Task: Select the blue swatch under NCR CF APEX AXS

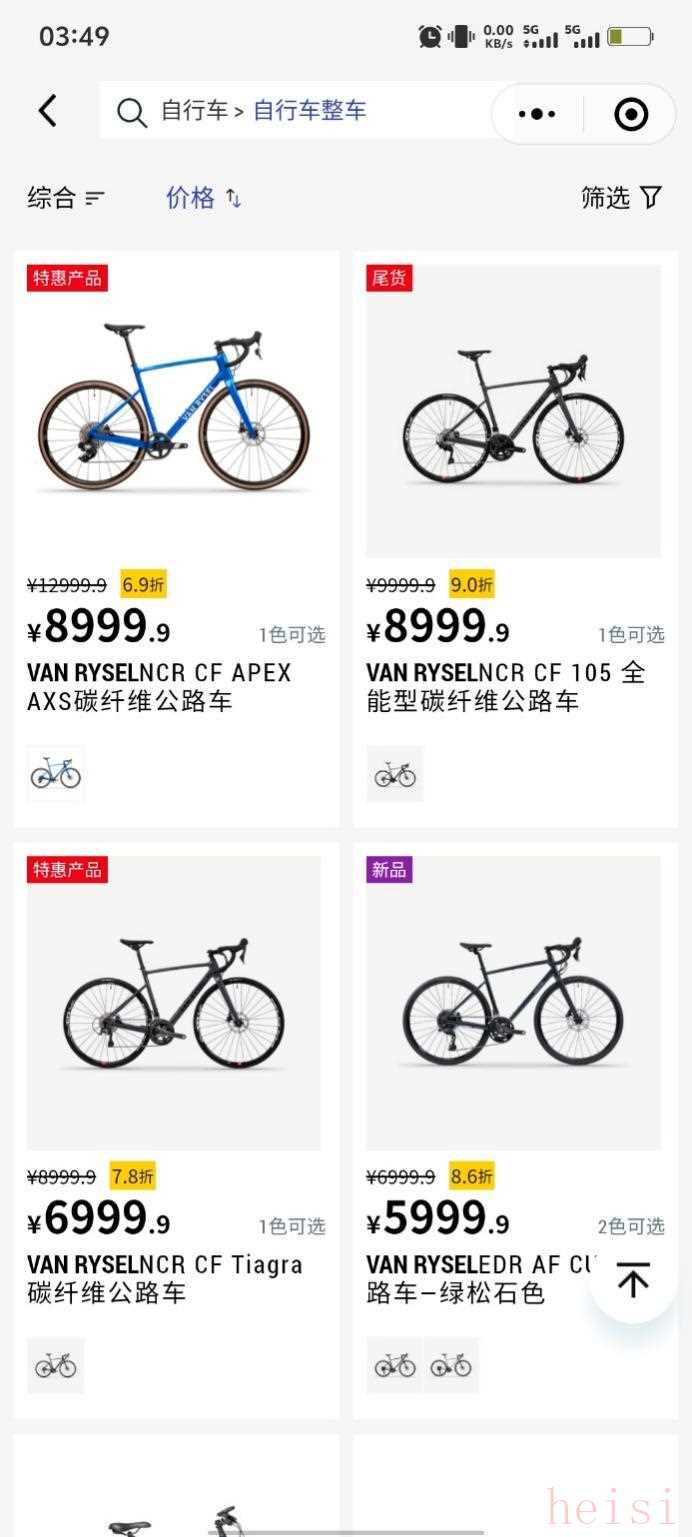Action: [x=56, y=773]
